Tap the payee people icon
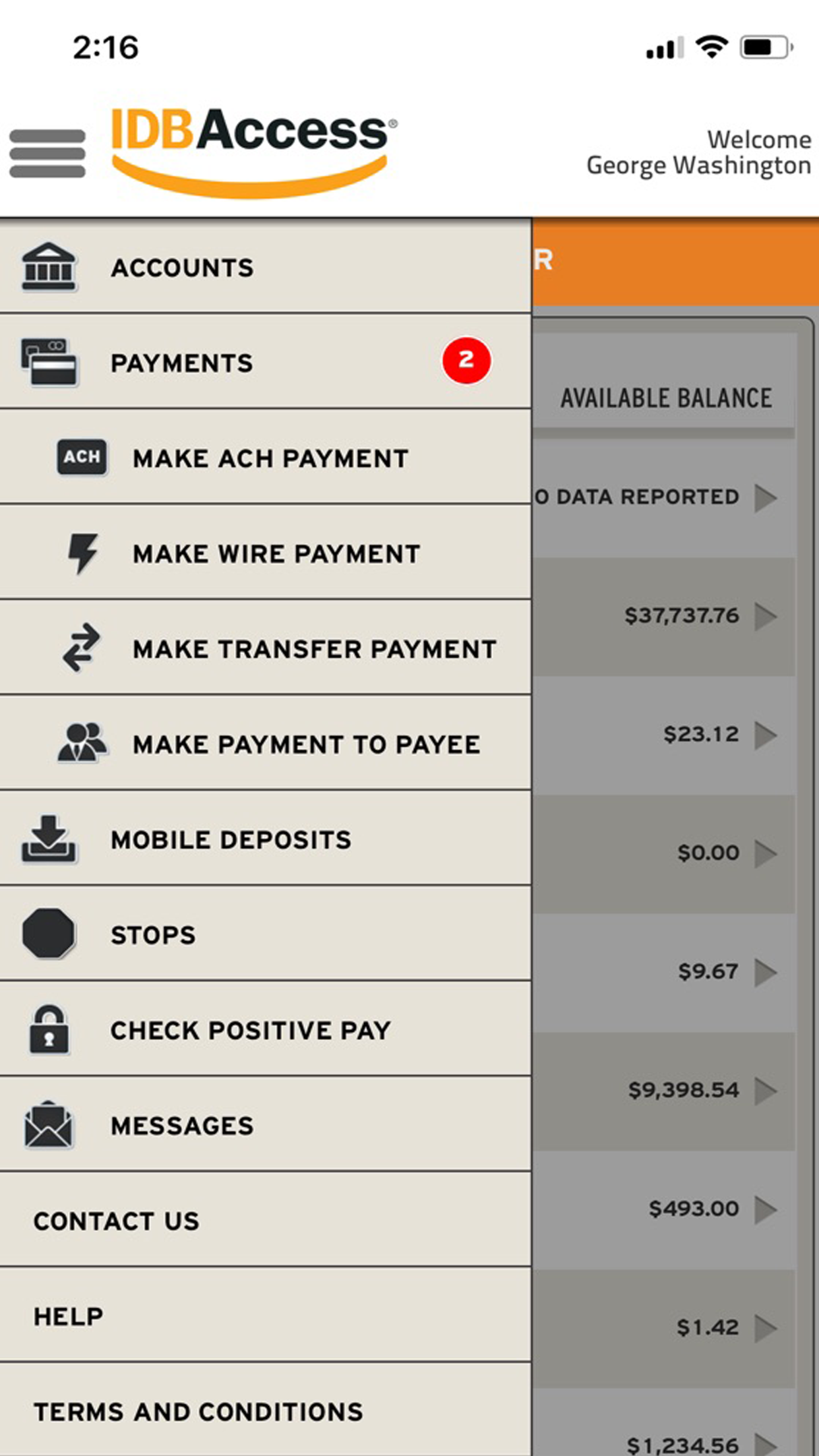This screenshot has height=1456, width=819. coord(83,744)
